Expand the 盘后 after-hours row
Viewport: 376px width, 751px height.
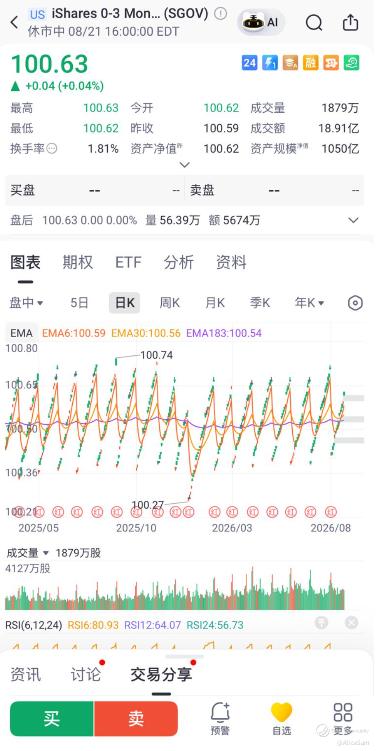(x=353, y=220)
